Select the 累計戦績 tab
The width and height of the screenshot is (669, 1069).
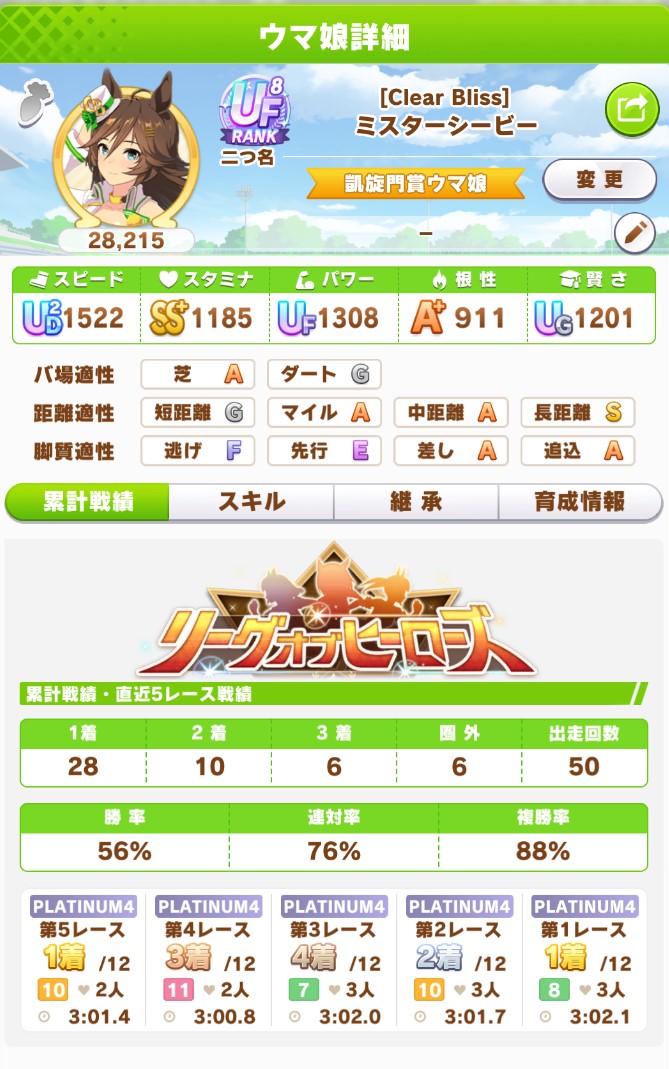point(88,502)
